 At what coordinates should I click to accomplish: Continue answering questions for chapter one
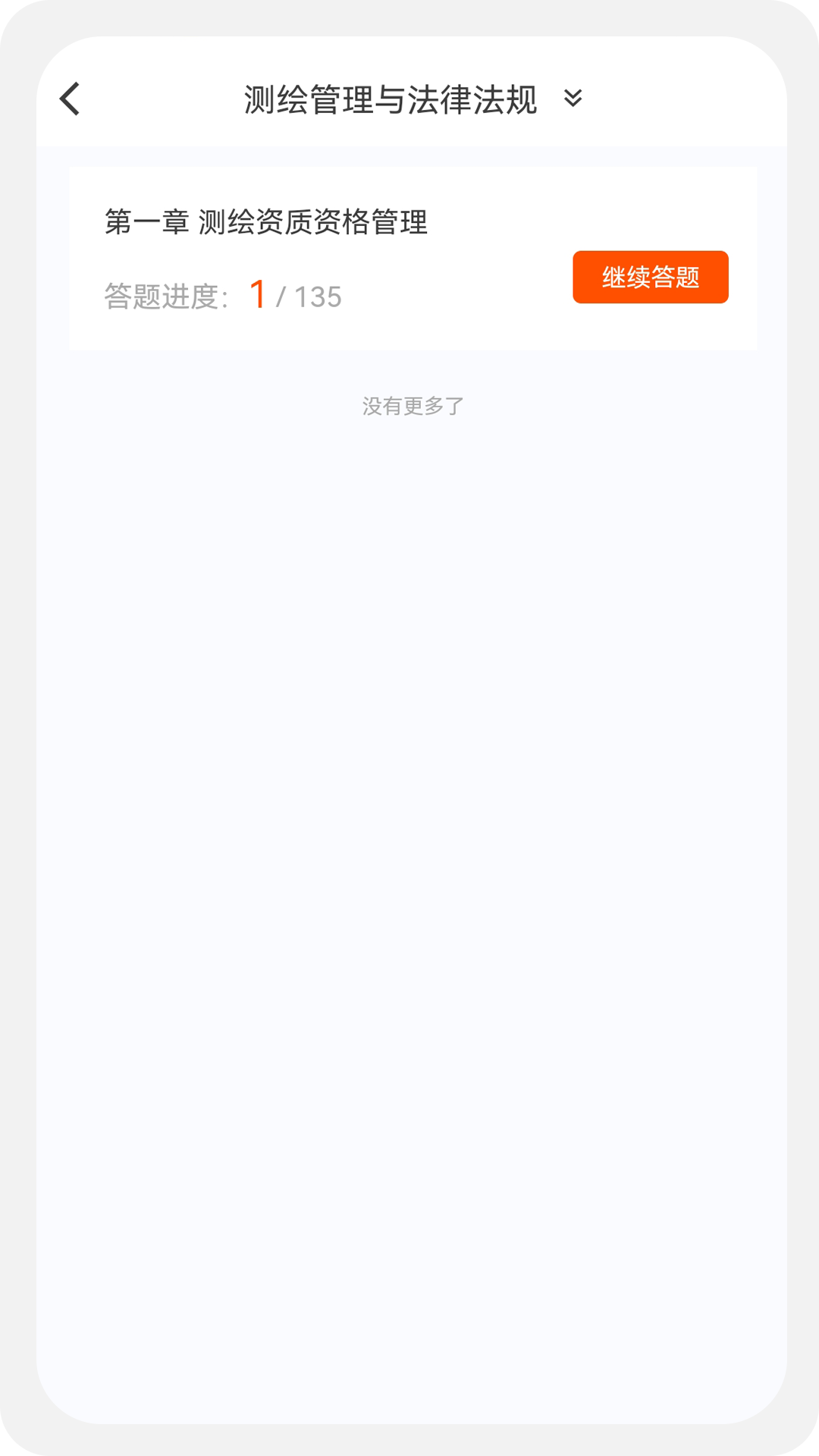coord(650,278)
